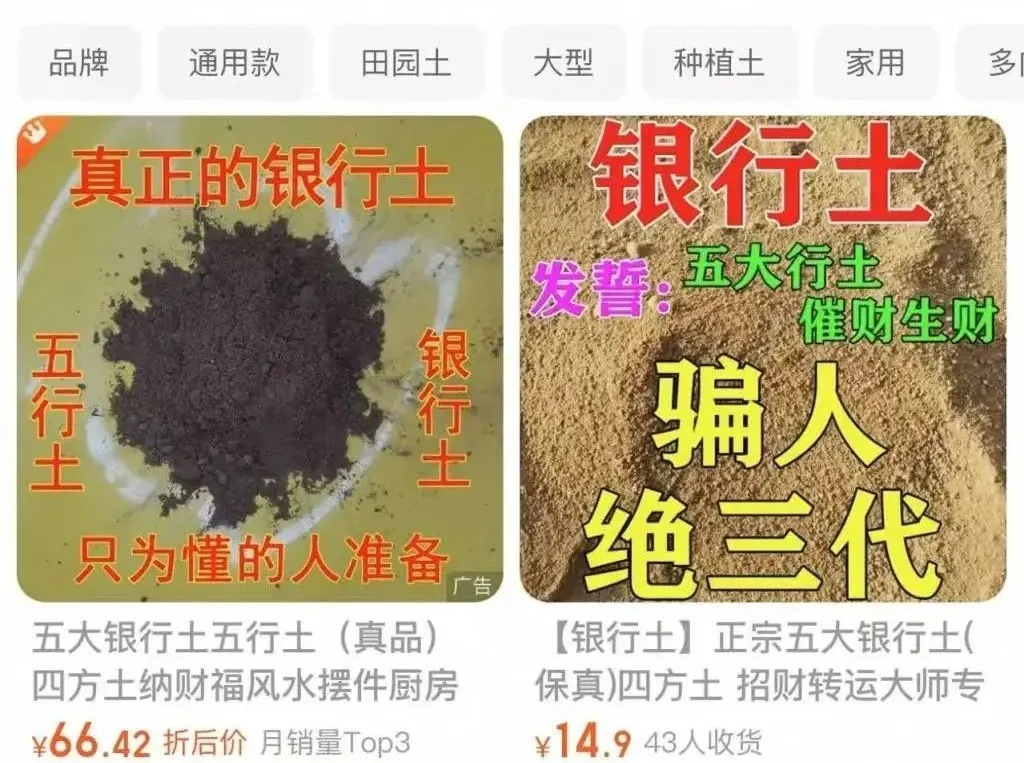Open the 银行土 骗人绝三代 product image
Viewport: 1024px width, 763px height.
pyautogui.click(x=762, y=359)
